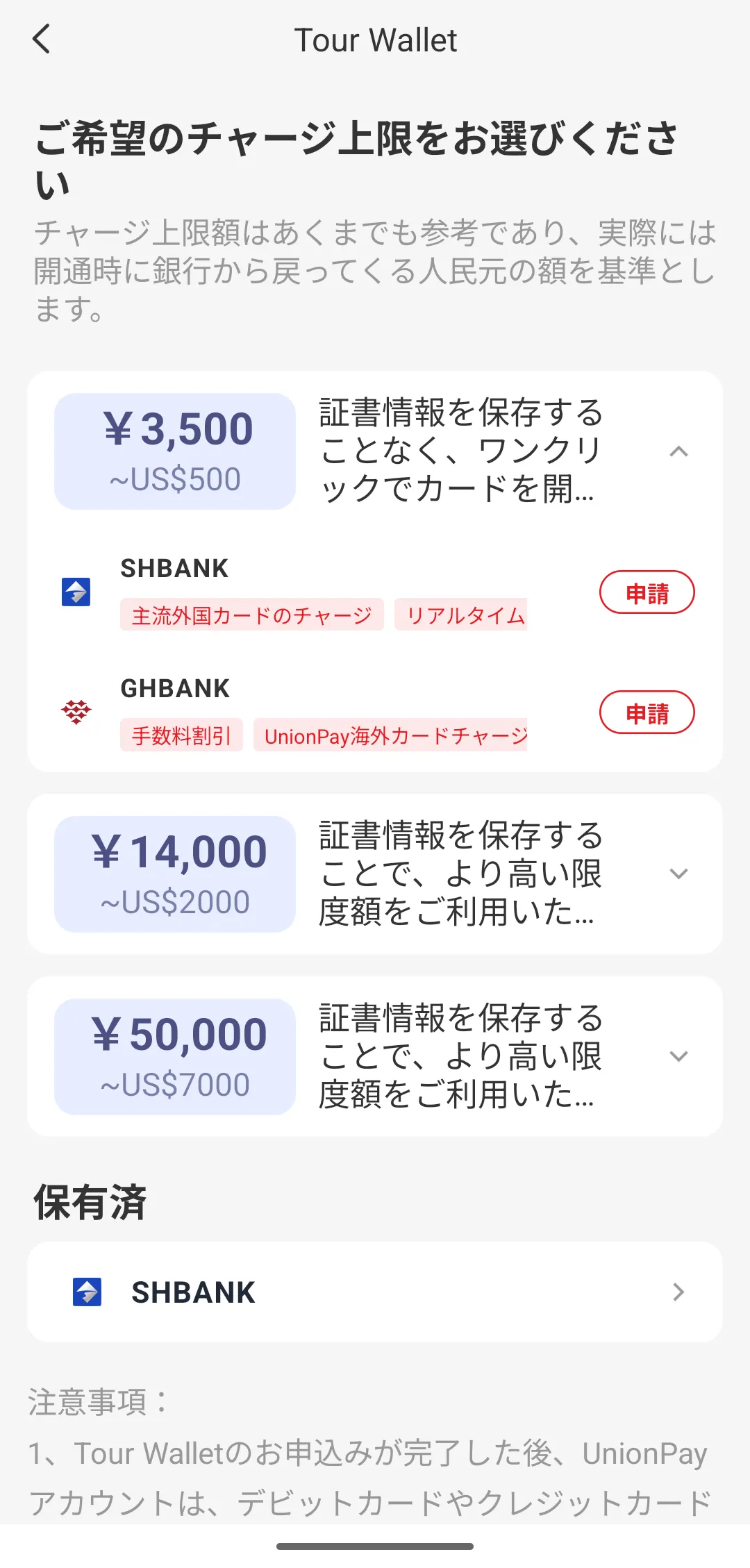Go back from Tour Wallet
Viewport: 750px width, 1568px height.
point(42,39)
